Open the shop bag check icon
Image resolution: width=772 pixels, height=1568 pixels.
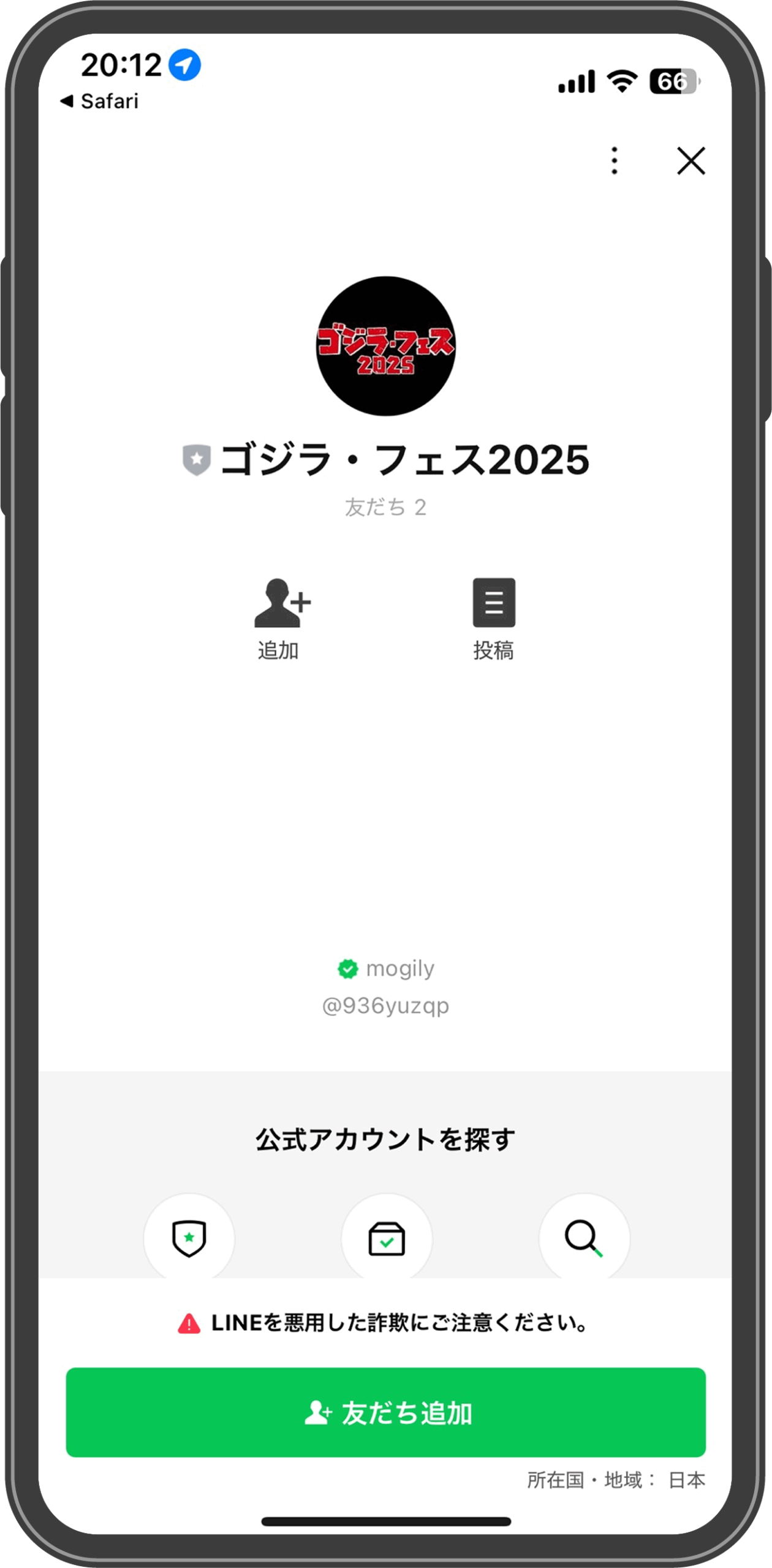pos(387,1238)
